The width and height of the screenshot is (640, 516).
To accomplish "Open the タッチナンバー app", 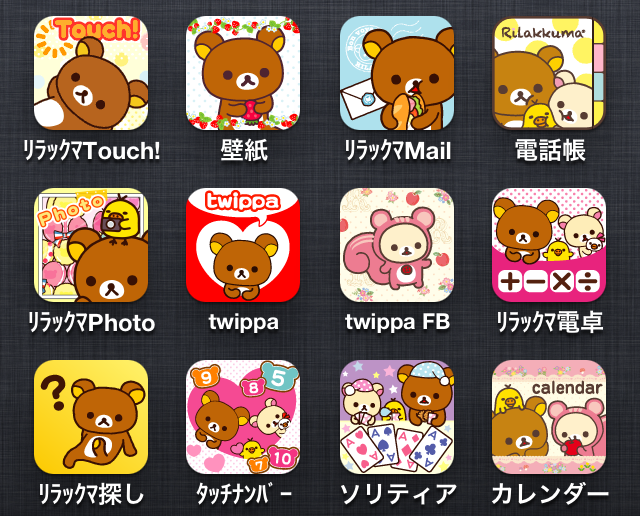I will (x=243, y=417).
